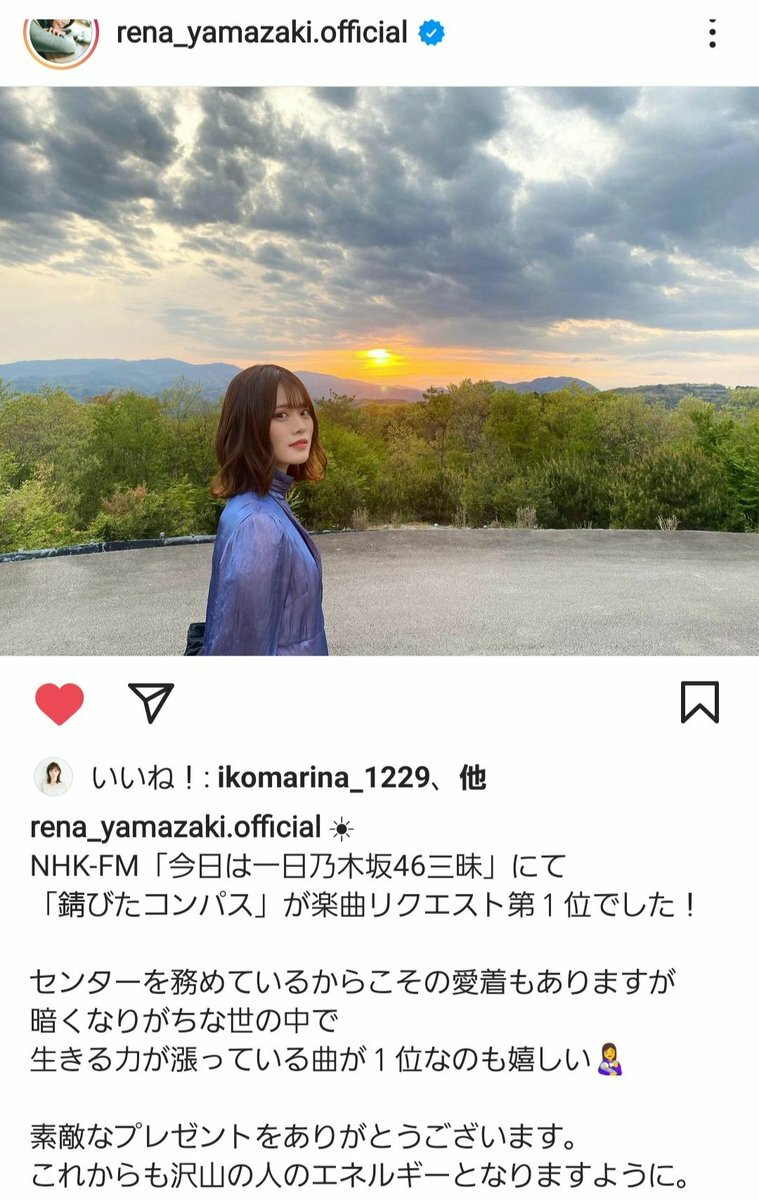Save the post with the bookmark icon
This screenshot has width=759, height=1200.
(x=699, y=703)
